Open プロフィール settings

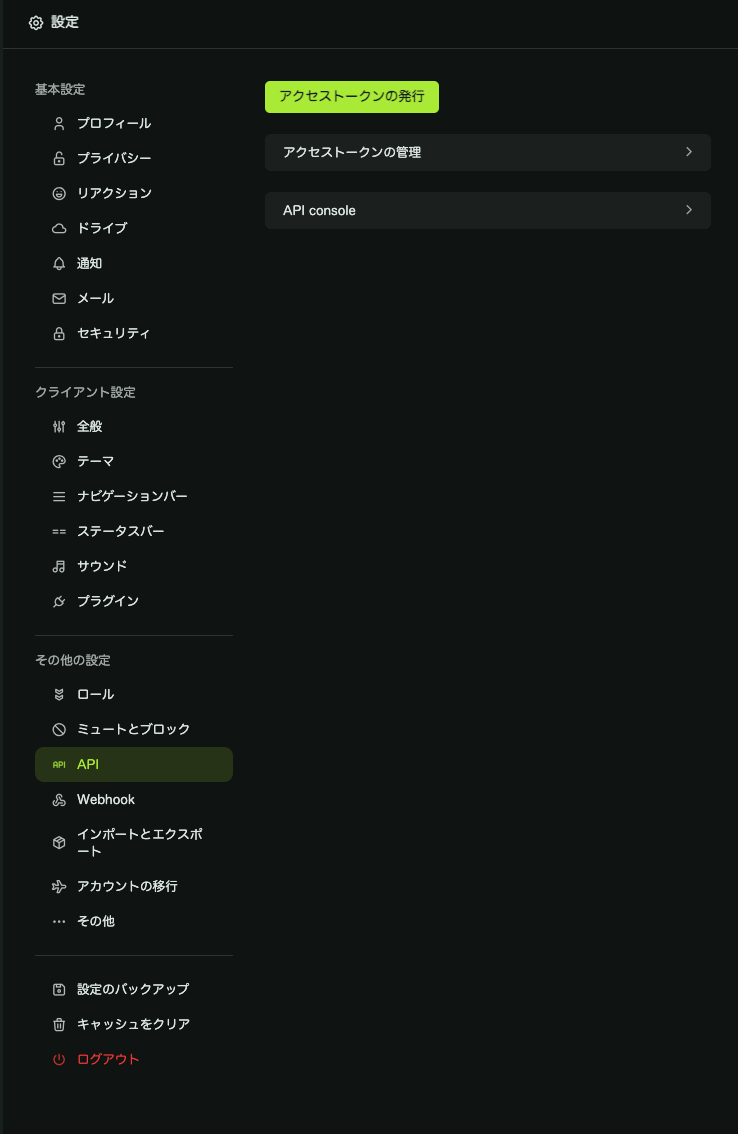tap(114, 123)
